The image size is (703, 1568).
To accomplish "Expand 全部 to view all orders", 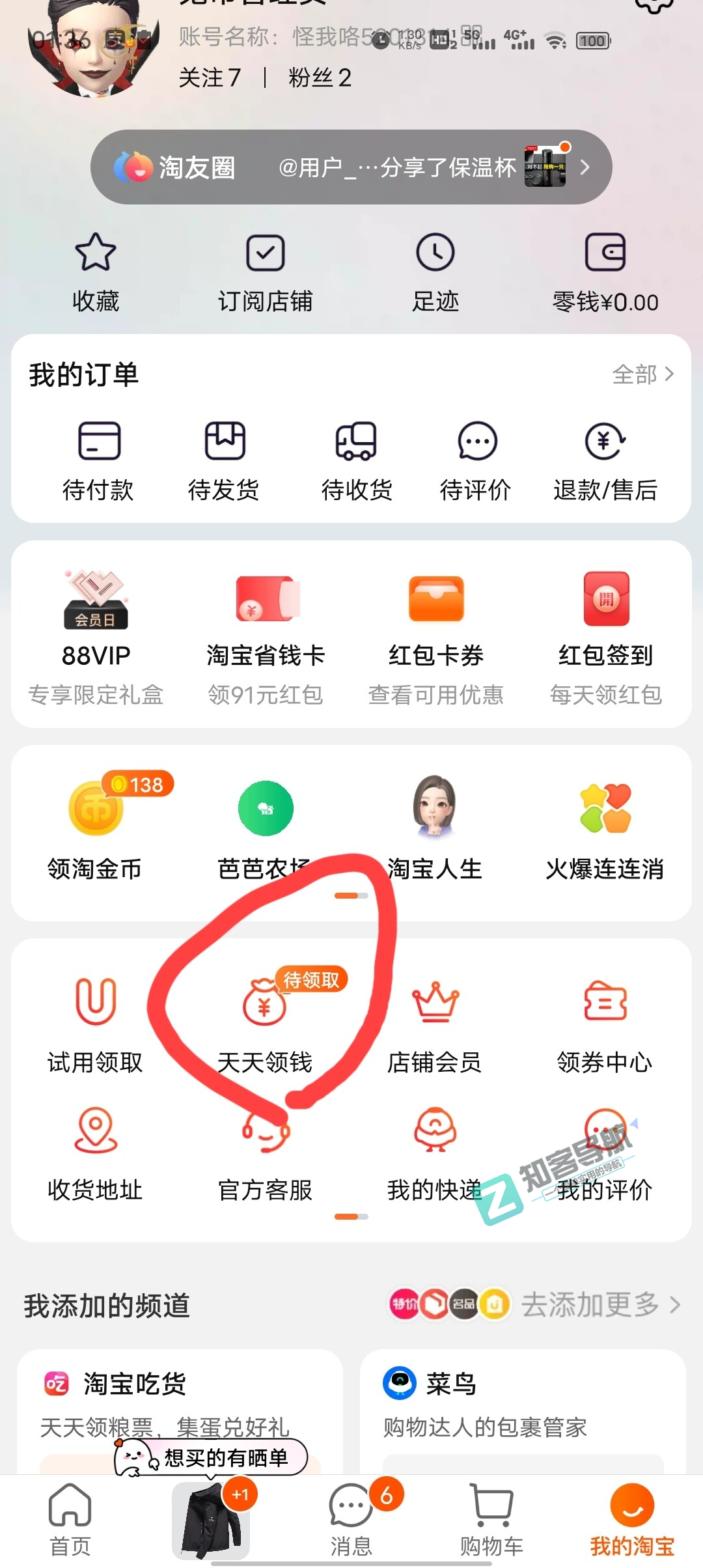I will point(643,374).
